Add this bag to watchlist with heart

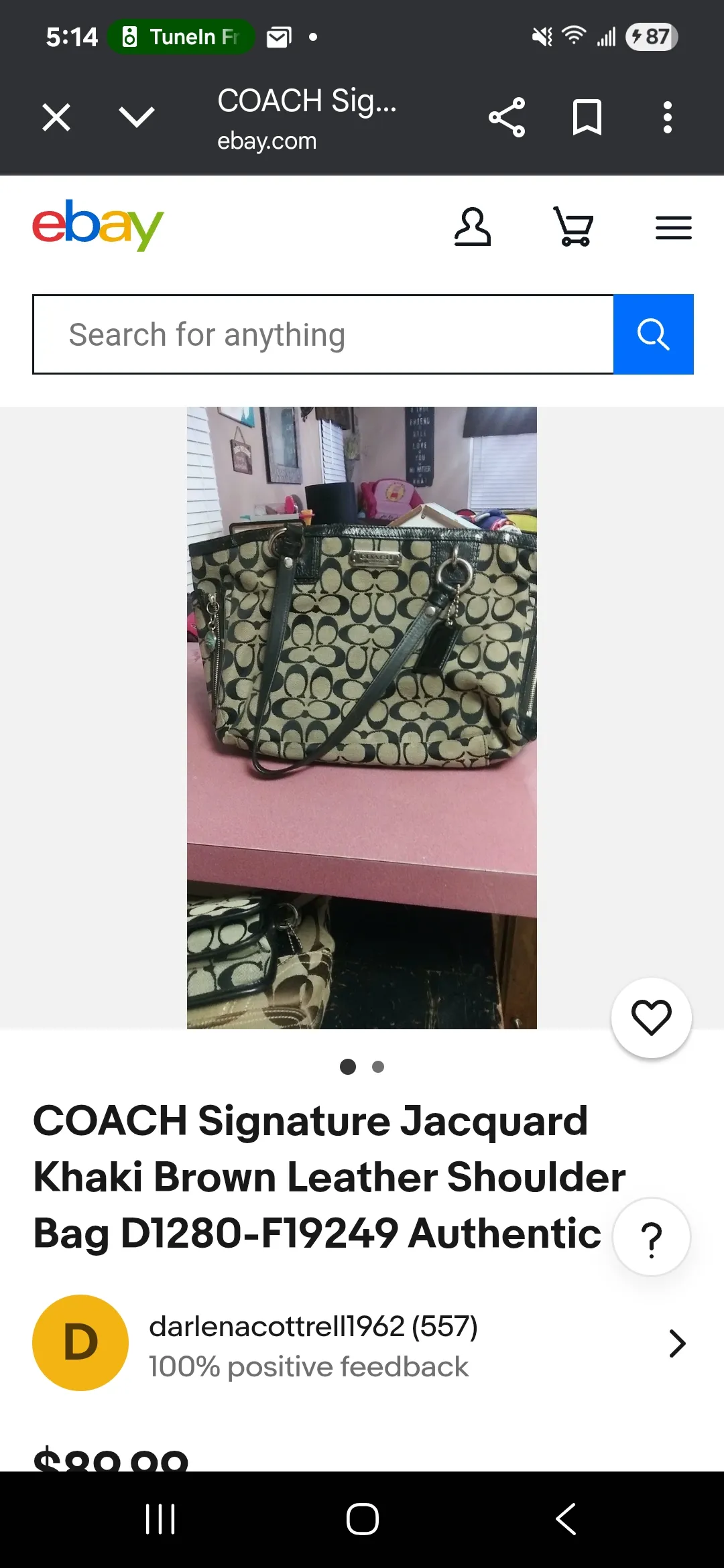pyautogui.click(x=652, y=1018)
